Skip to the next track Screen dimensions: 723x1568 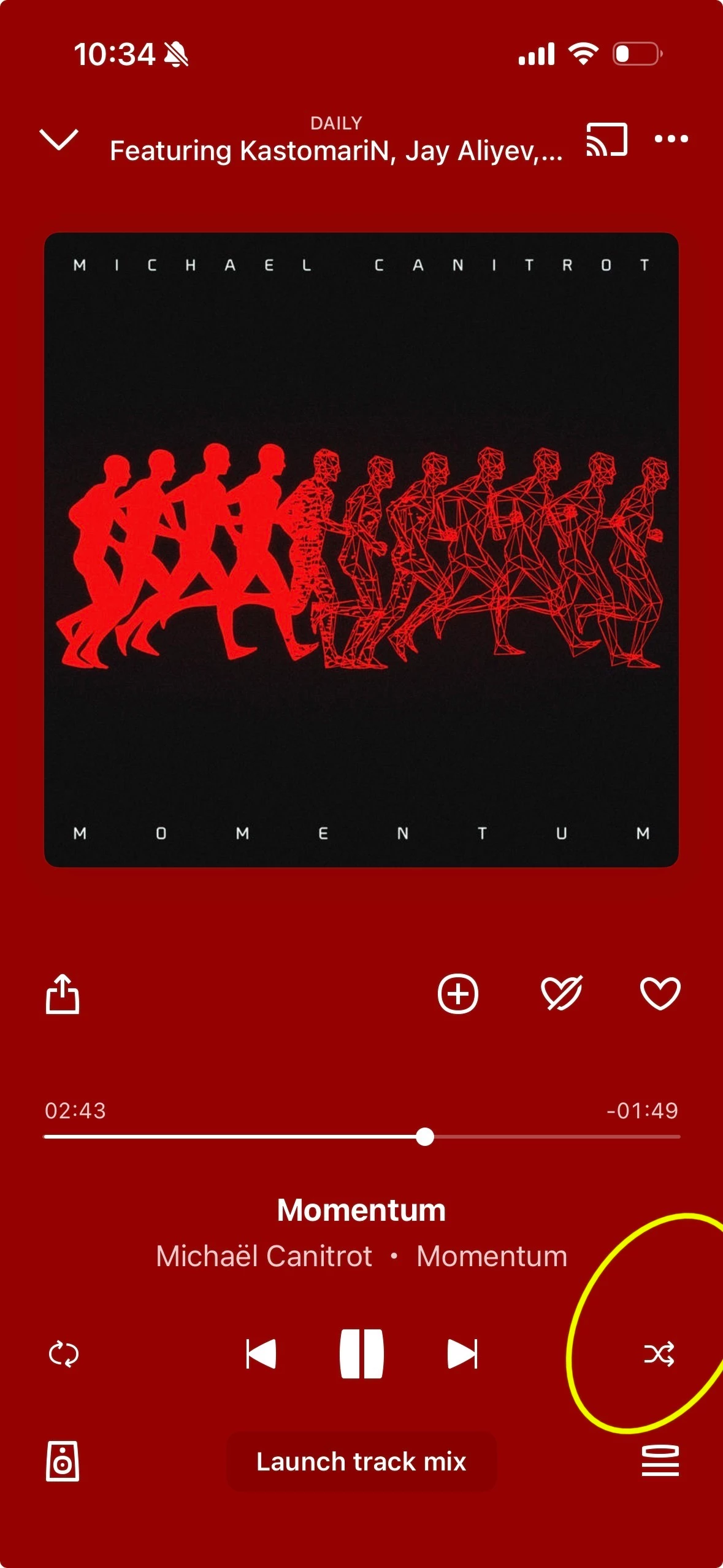click(x=462, y=1354)
